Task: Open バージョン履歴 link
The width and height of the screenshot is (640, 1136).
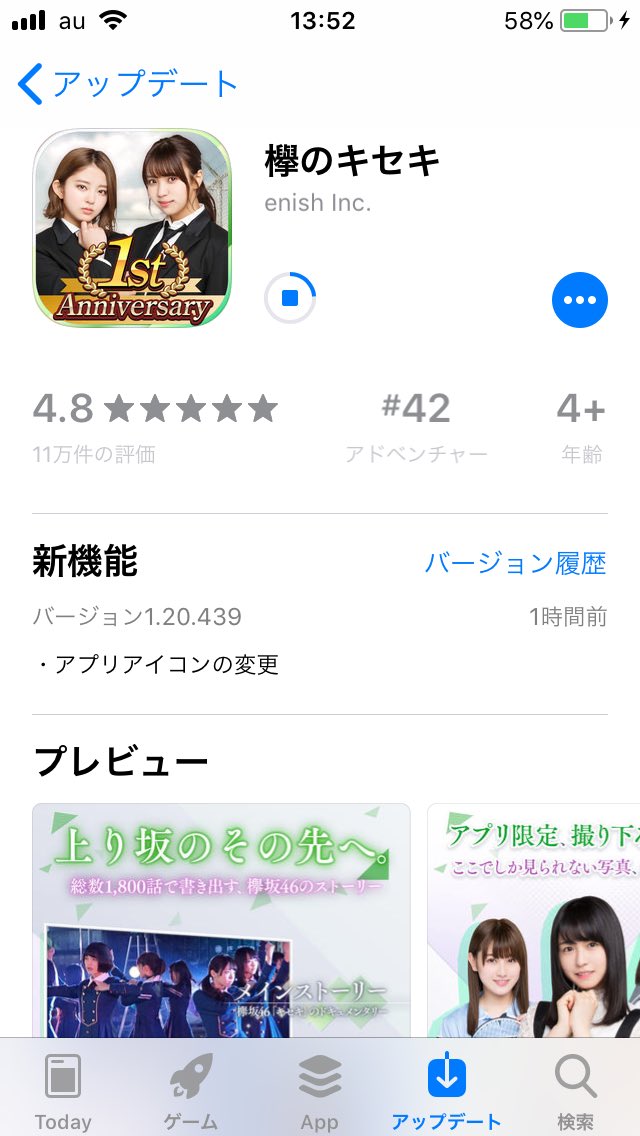Action: (515, 563)
